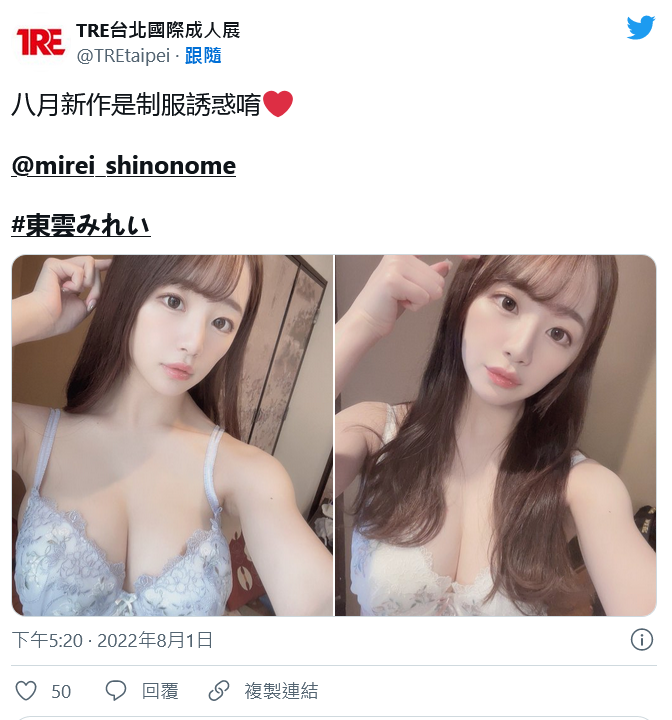Follow TRE台北國際成人展 via 跟隨 link

click(x=203, y=56)
